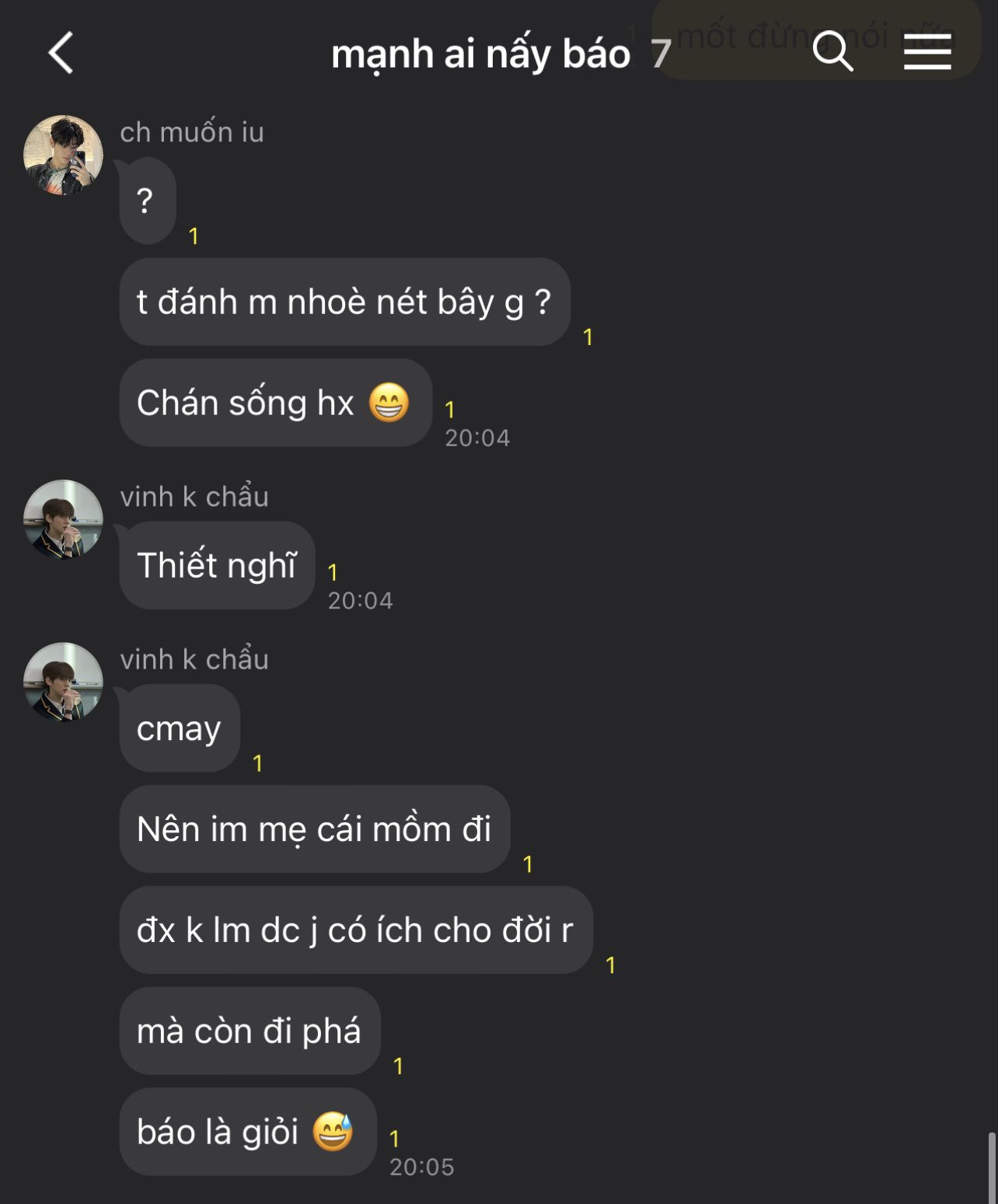Open the chat menu hamburger icon
This screenshot has width=998, height=1204.
coord(927,52)
